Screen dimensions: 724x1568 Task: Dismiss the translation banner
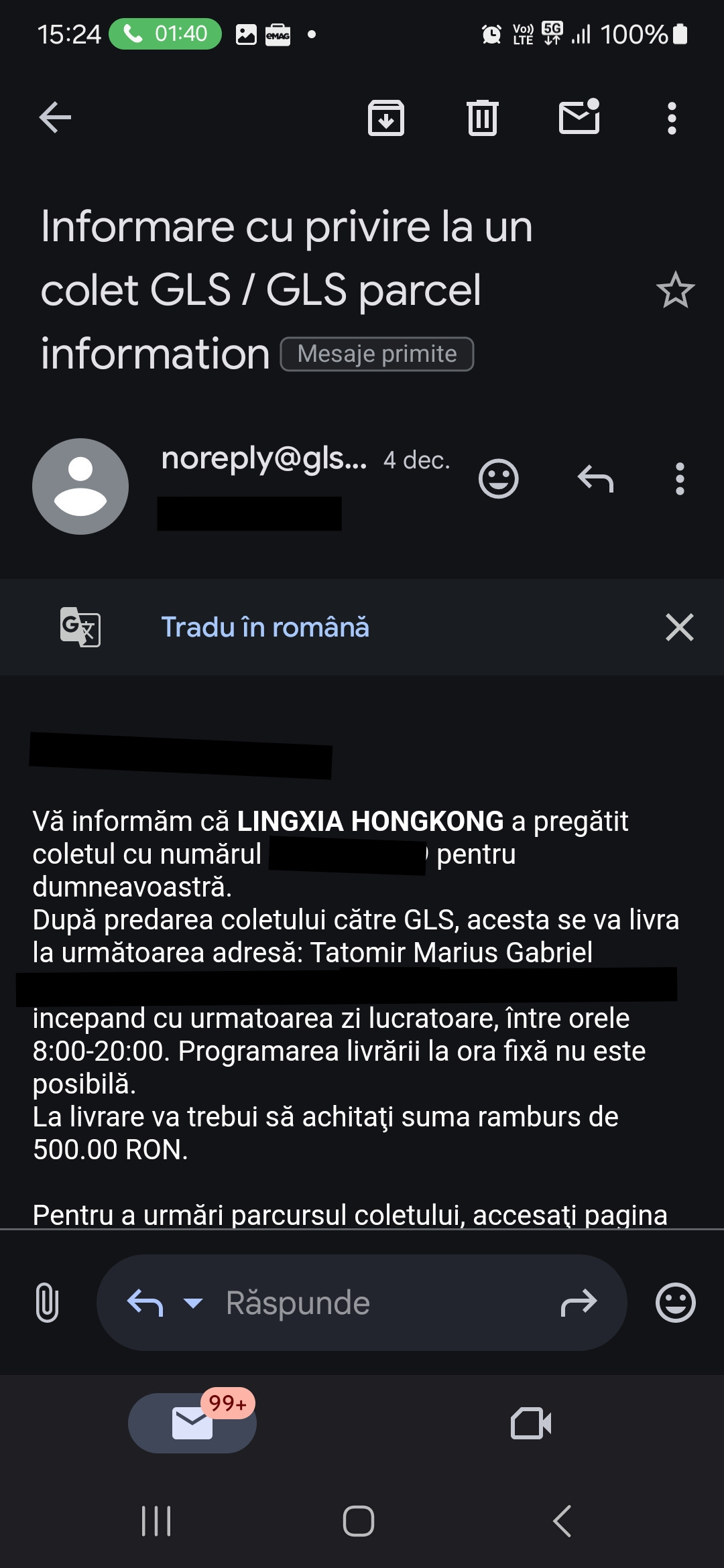tap(679, 627)
